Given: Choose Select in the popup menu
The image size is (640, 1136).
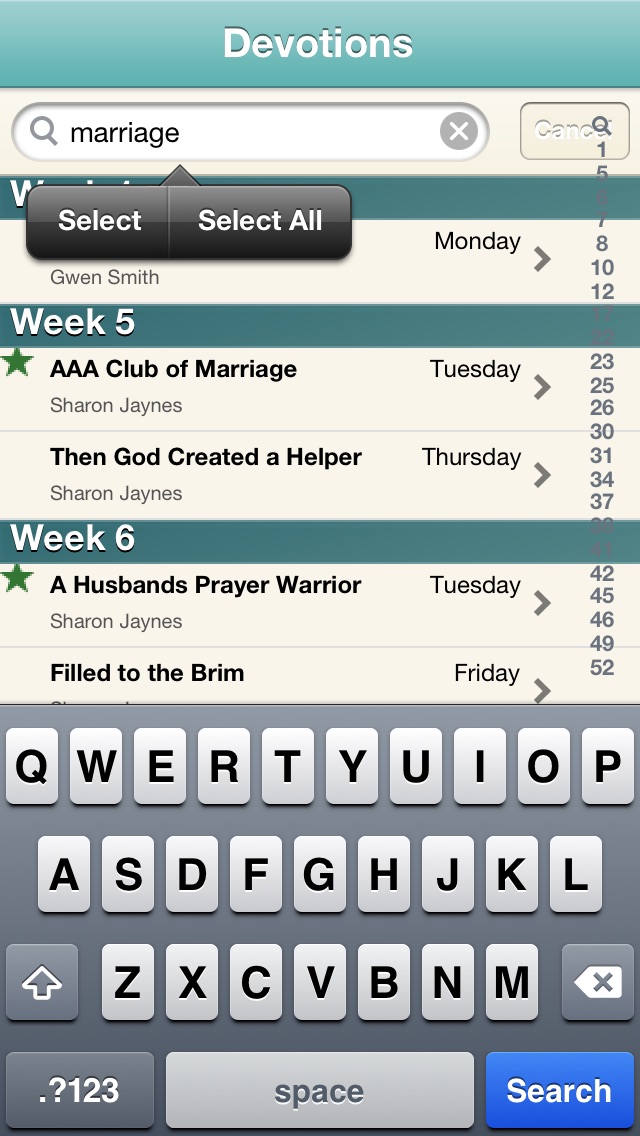Looking at the screenshot, I should 99,220.
